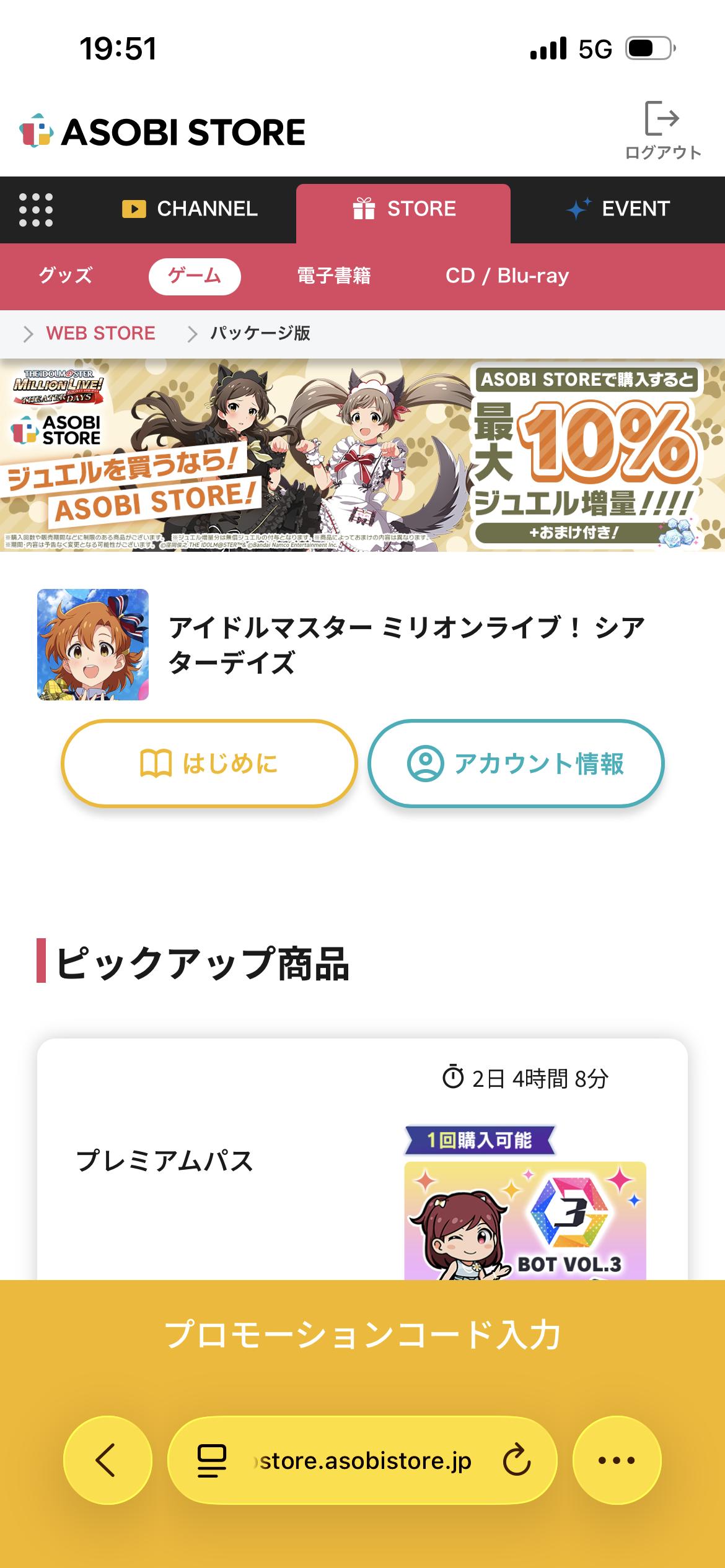Go back with the browser back arrow
The height and width of the screenshot is (1568, 725).
tap(107, 1460)
